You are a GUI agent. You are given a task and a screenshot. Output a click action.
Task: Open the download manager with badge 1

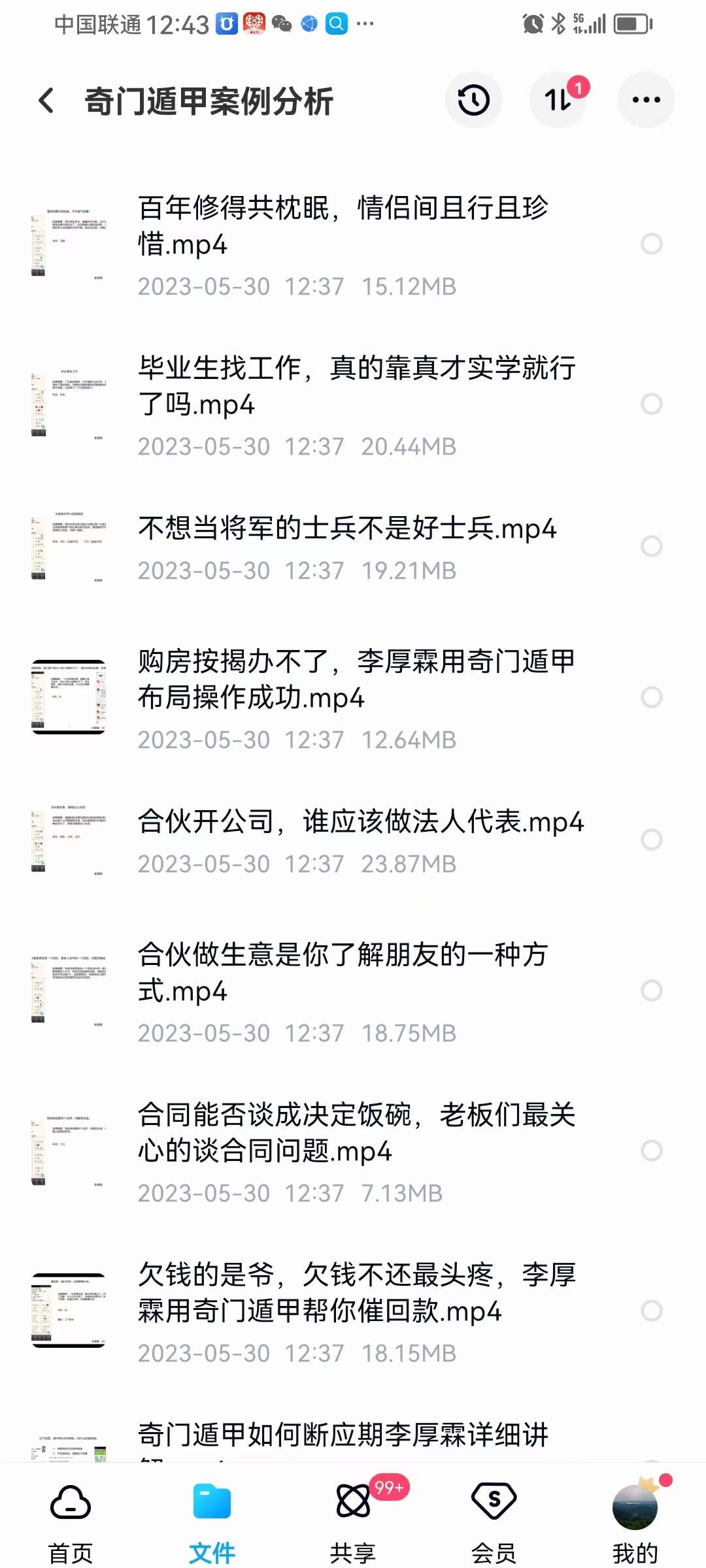[x=559, y=99]
